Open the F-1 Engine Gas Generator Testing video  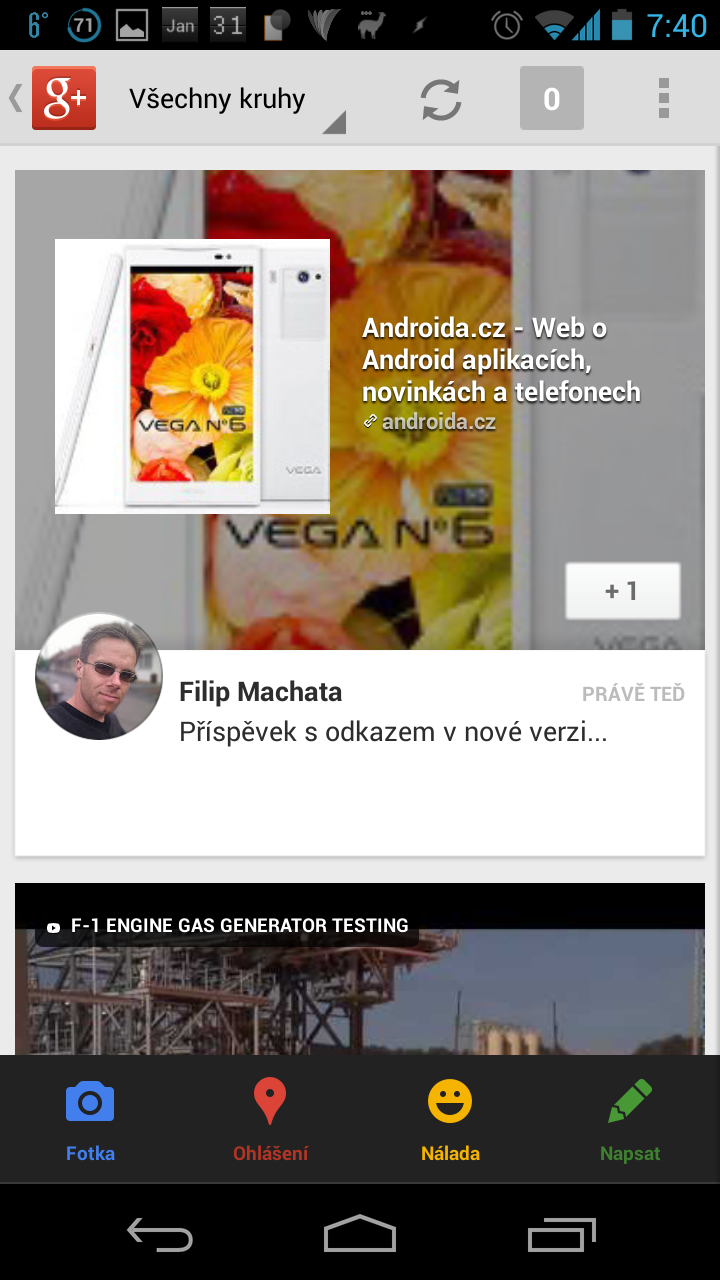[x=360, y=968]
